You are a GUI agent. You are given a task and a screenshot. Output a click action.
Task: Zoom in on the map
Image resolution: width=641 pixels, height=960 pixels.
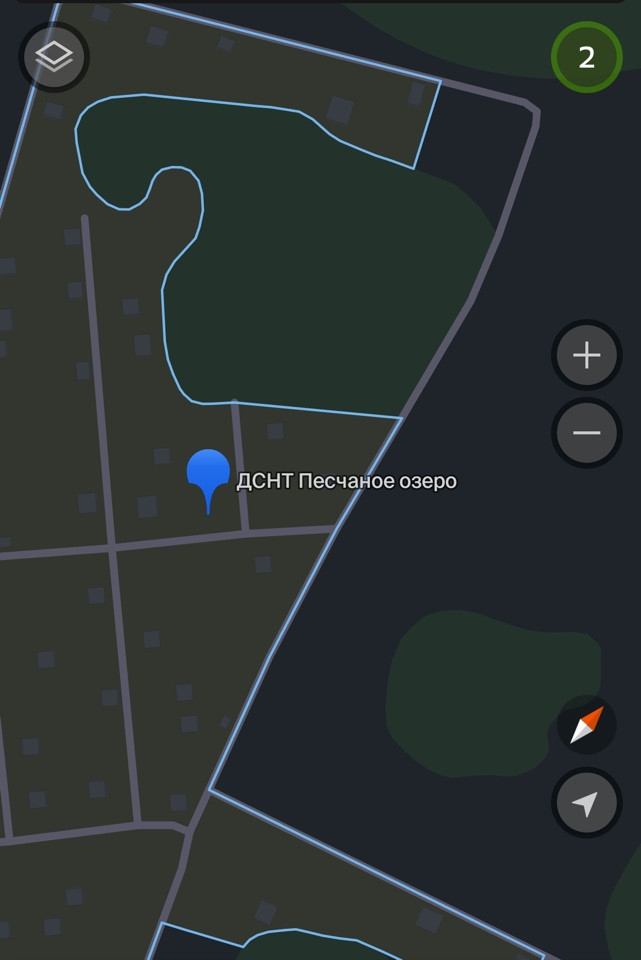(586, 355)
